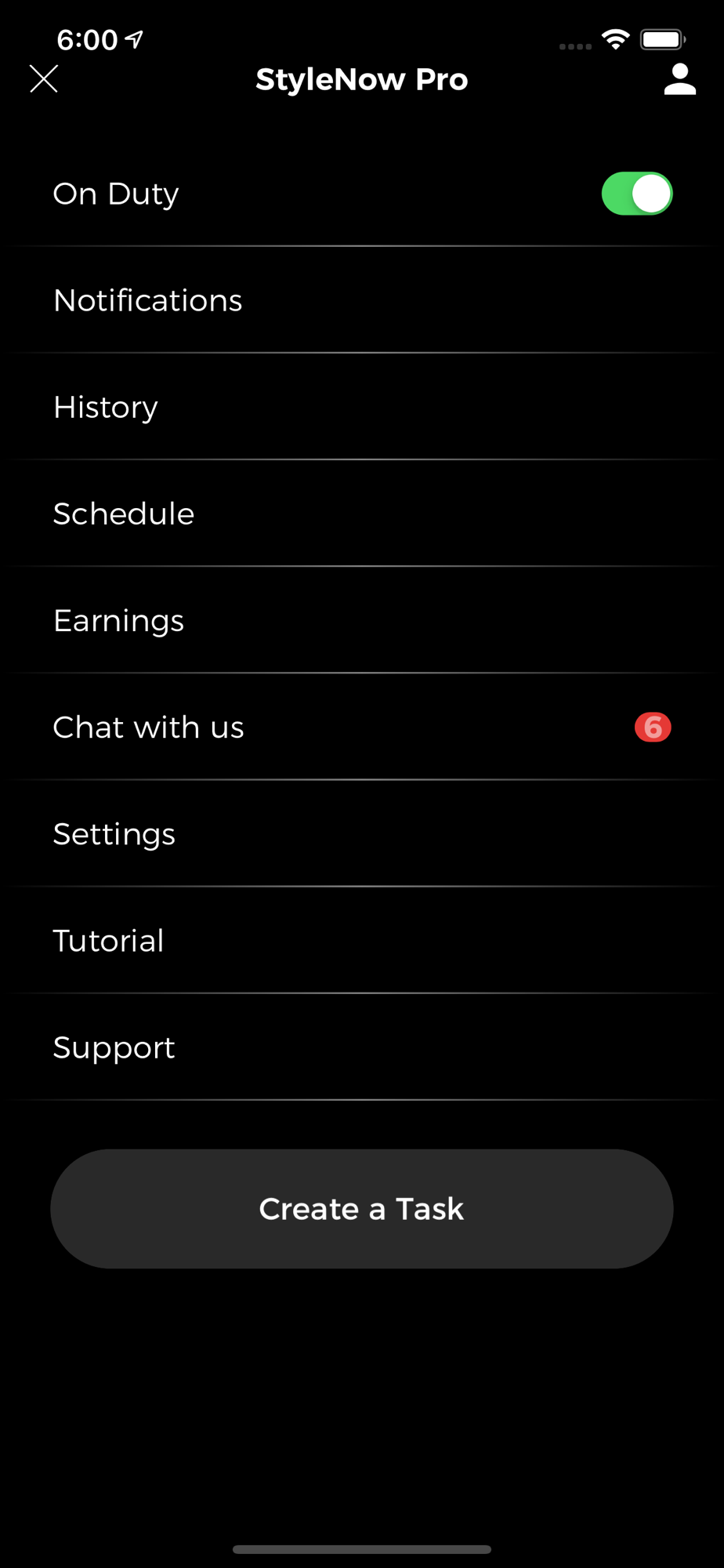View History
724x1568 pixels.
[362, 407]
